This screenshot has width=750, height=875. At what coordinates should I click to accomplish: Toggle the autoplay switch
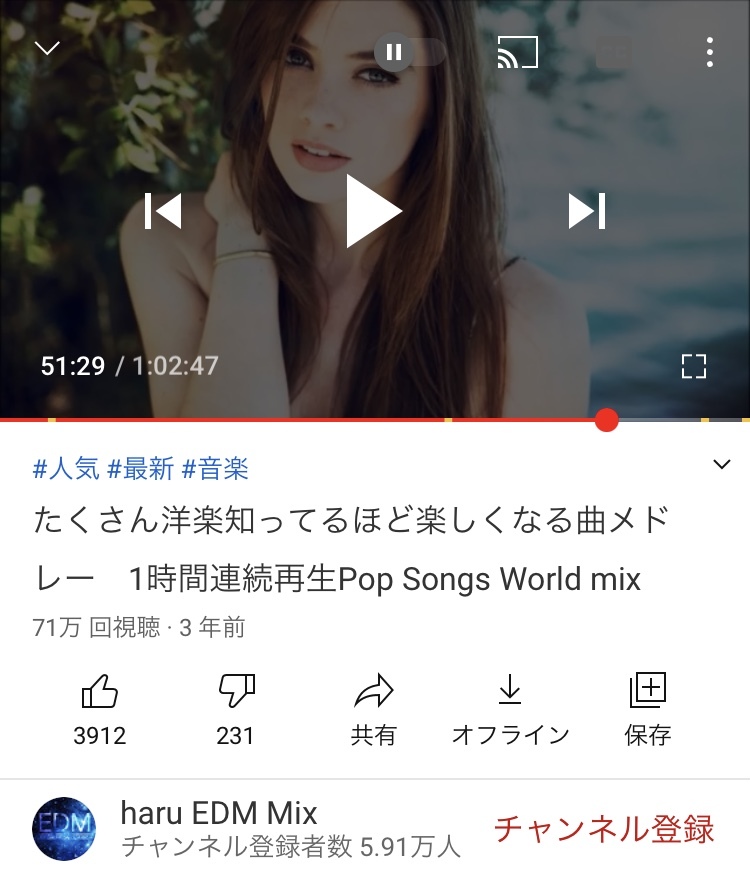(408, 51)
